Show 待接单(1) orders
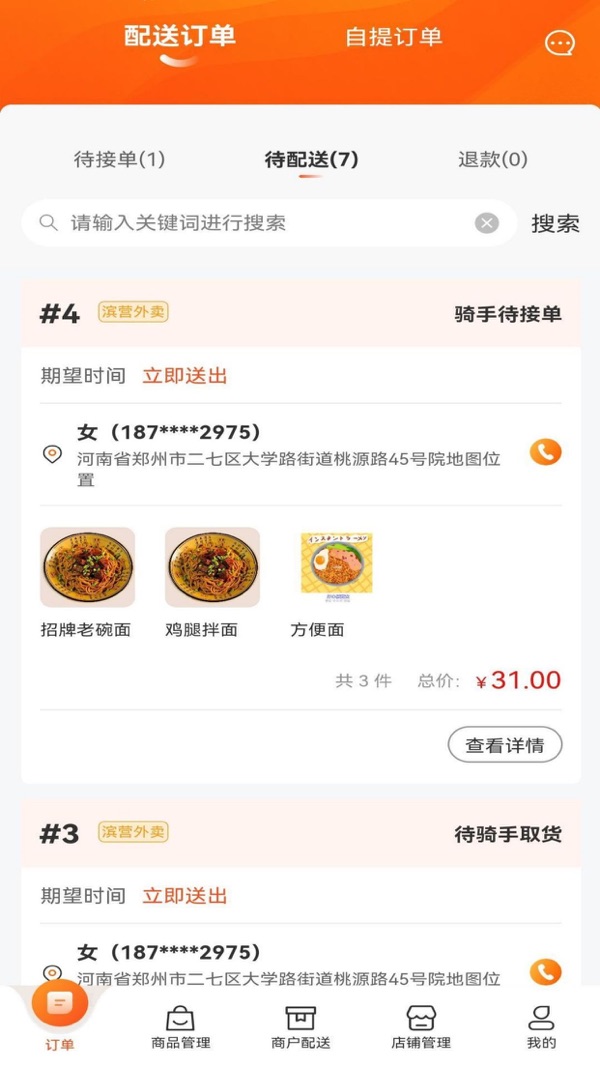This screenshot has height=1067, width=600. coord(120,159)
